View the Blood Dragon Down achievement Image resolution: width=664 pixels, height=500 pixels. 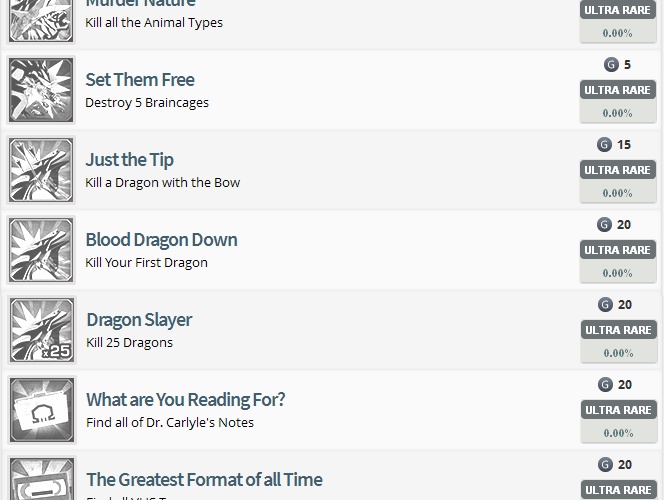[161, 240]
